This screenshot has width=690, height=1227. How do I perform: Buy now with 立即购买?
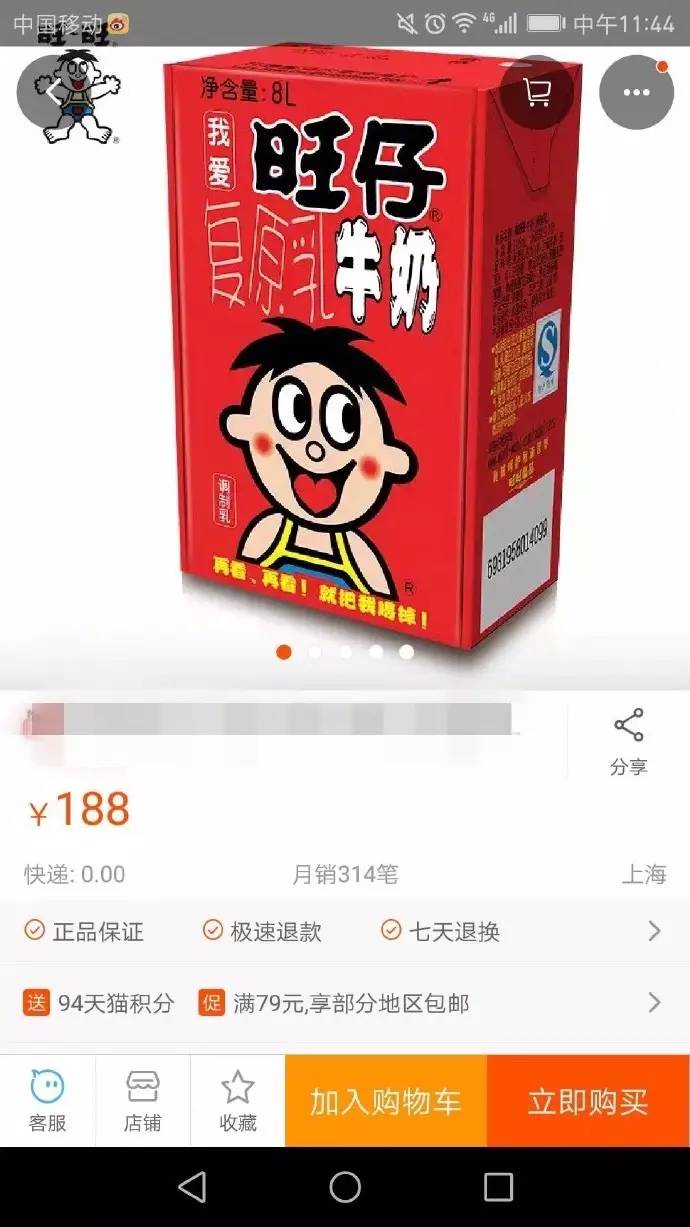pos(588,1101)
